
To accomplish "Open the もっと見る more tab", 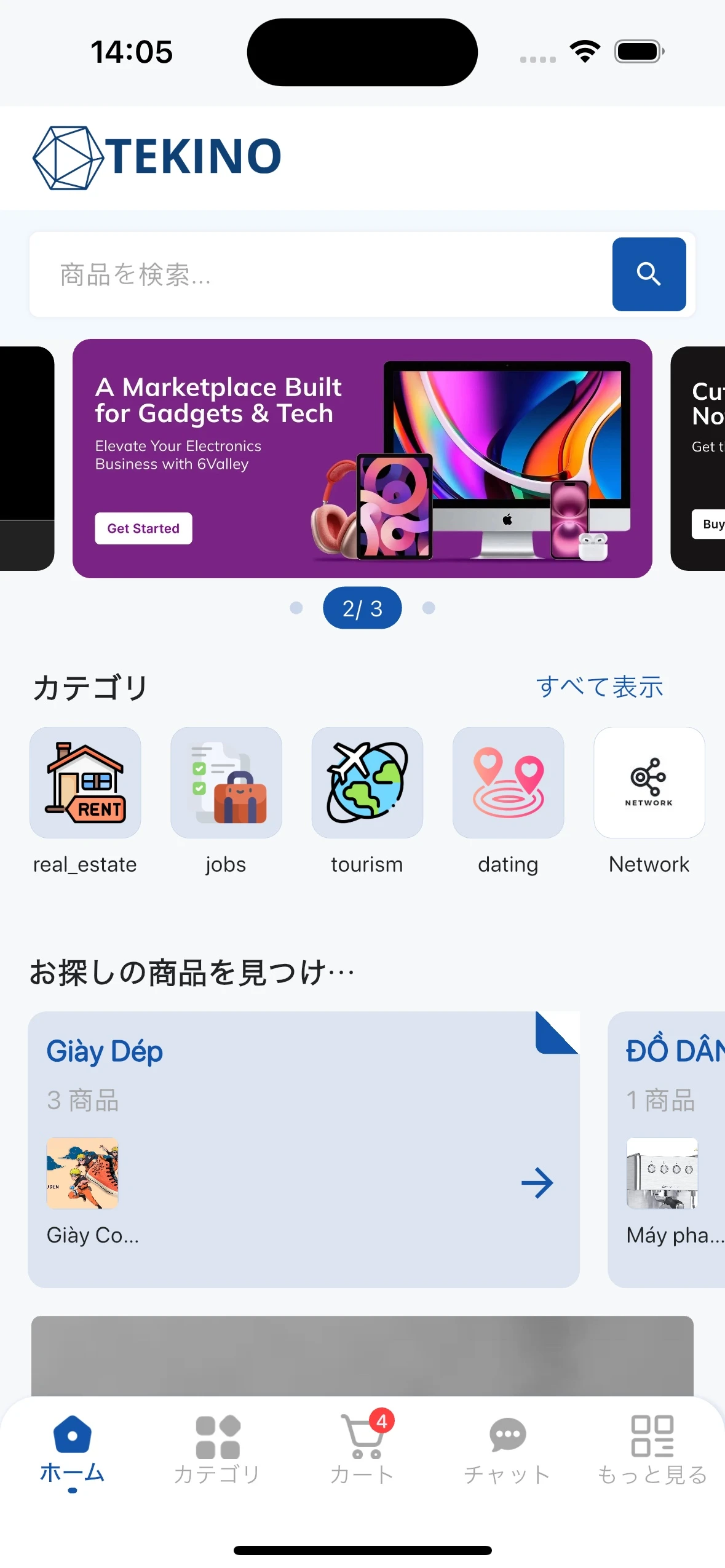I will [652, 1450].
